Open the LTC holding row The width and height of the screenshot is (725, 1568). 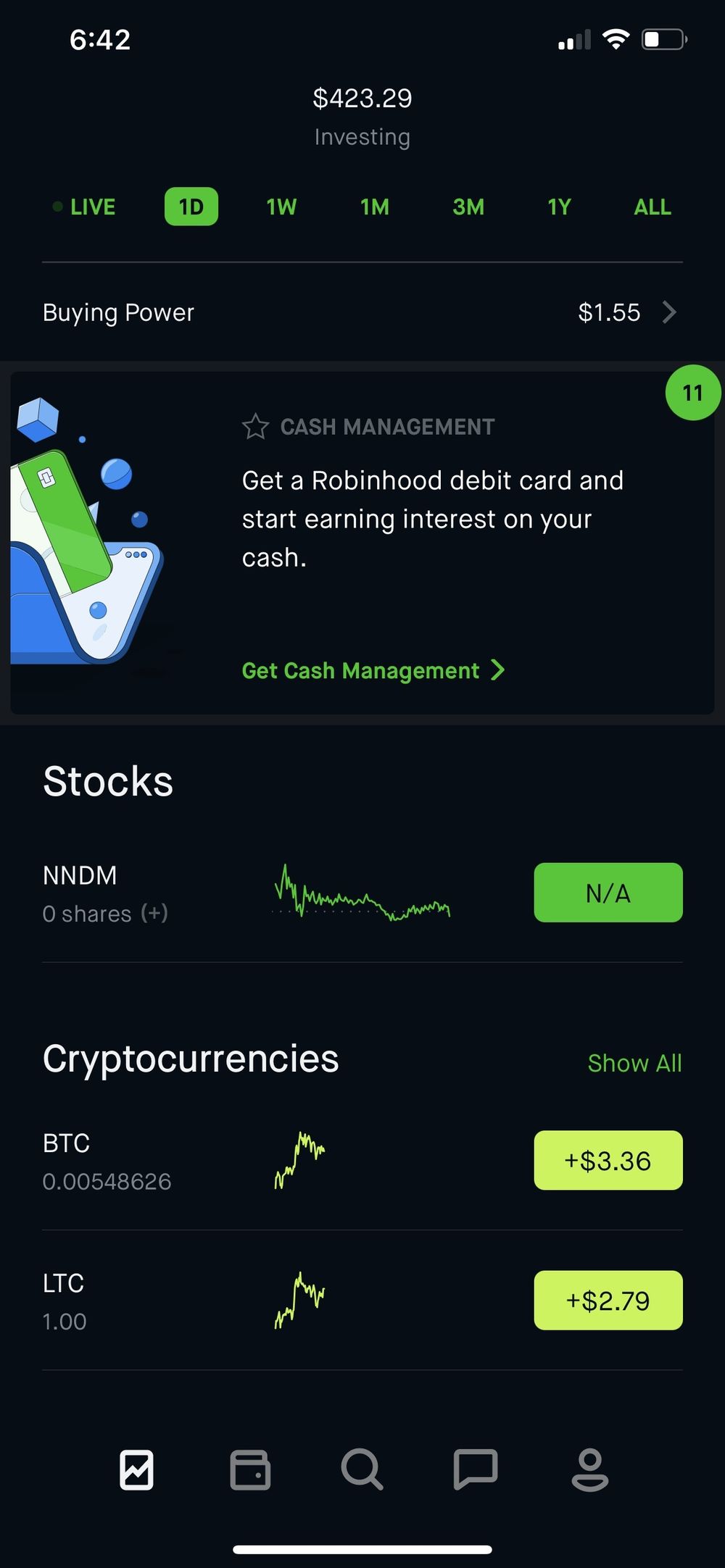pyautogui.click(x=362, y=1301)
